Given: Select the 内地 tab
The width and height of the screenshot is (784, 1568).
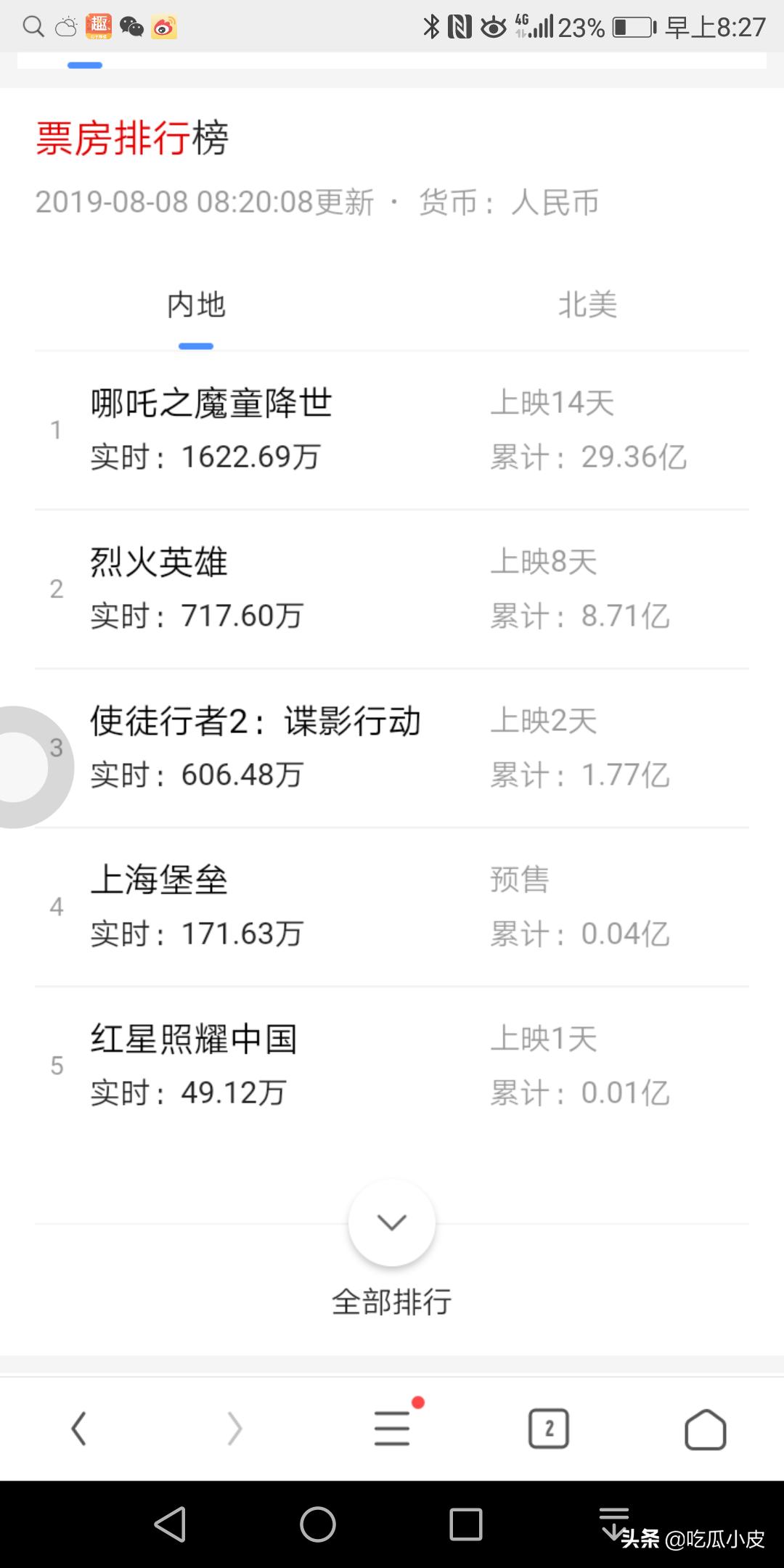Looking at the screenshot, I should (196, 305).
